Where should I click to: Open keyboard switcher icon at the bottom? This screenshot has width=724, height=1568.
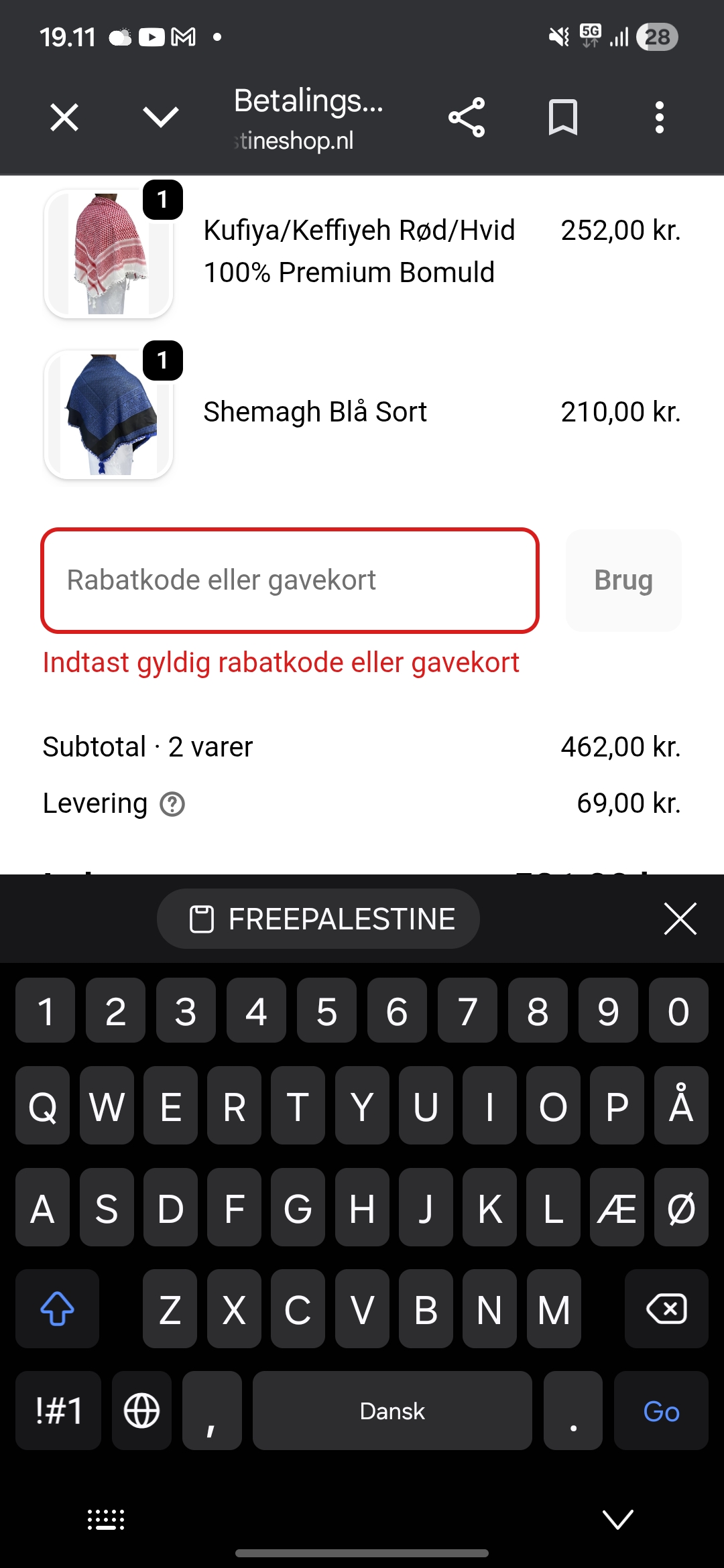(106, 1520)
